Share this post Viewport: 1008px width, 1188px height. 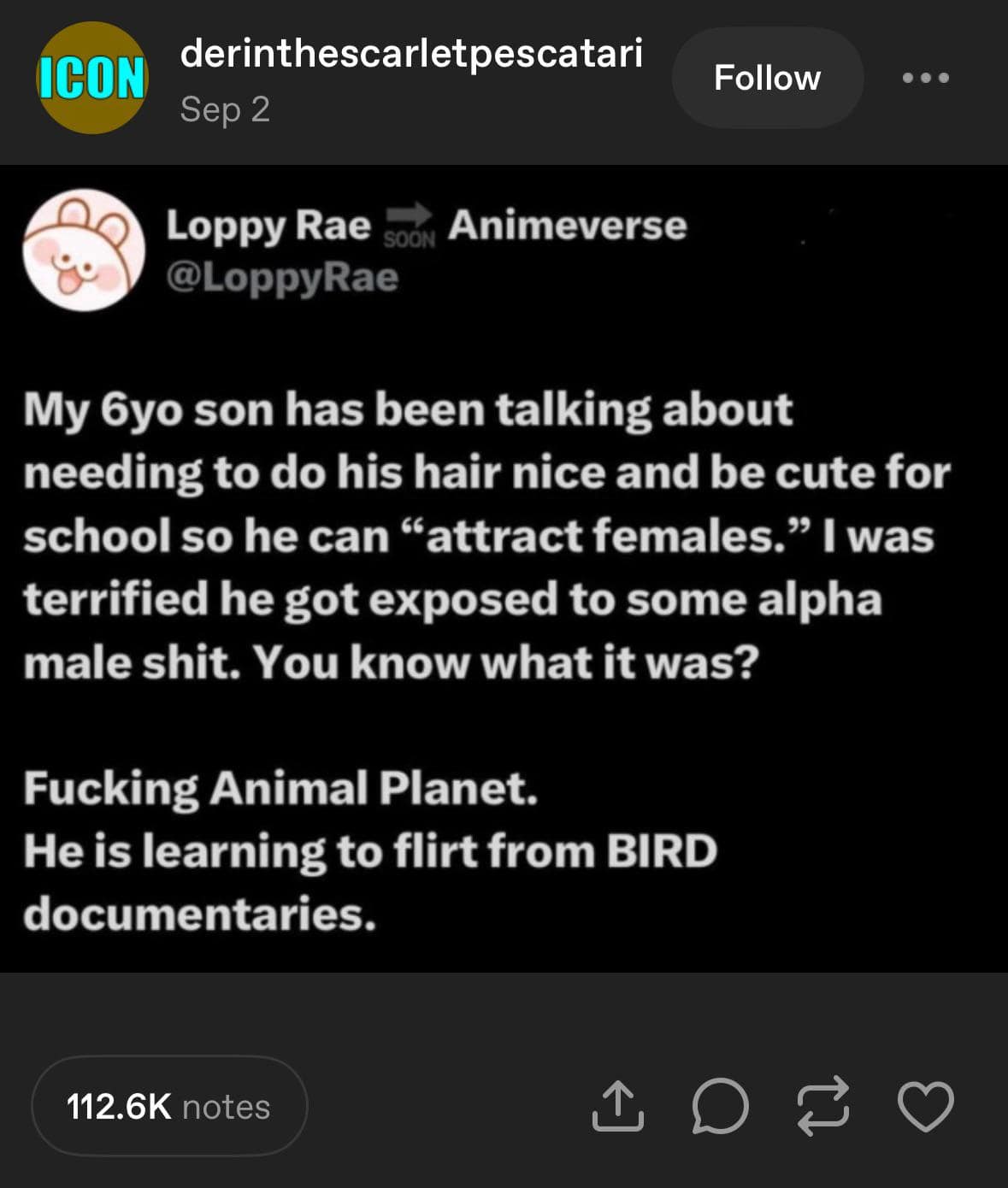click(617, 1106)
